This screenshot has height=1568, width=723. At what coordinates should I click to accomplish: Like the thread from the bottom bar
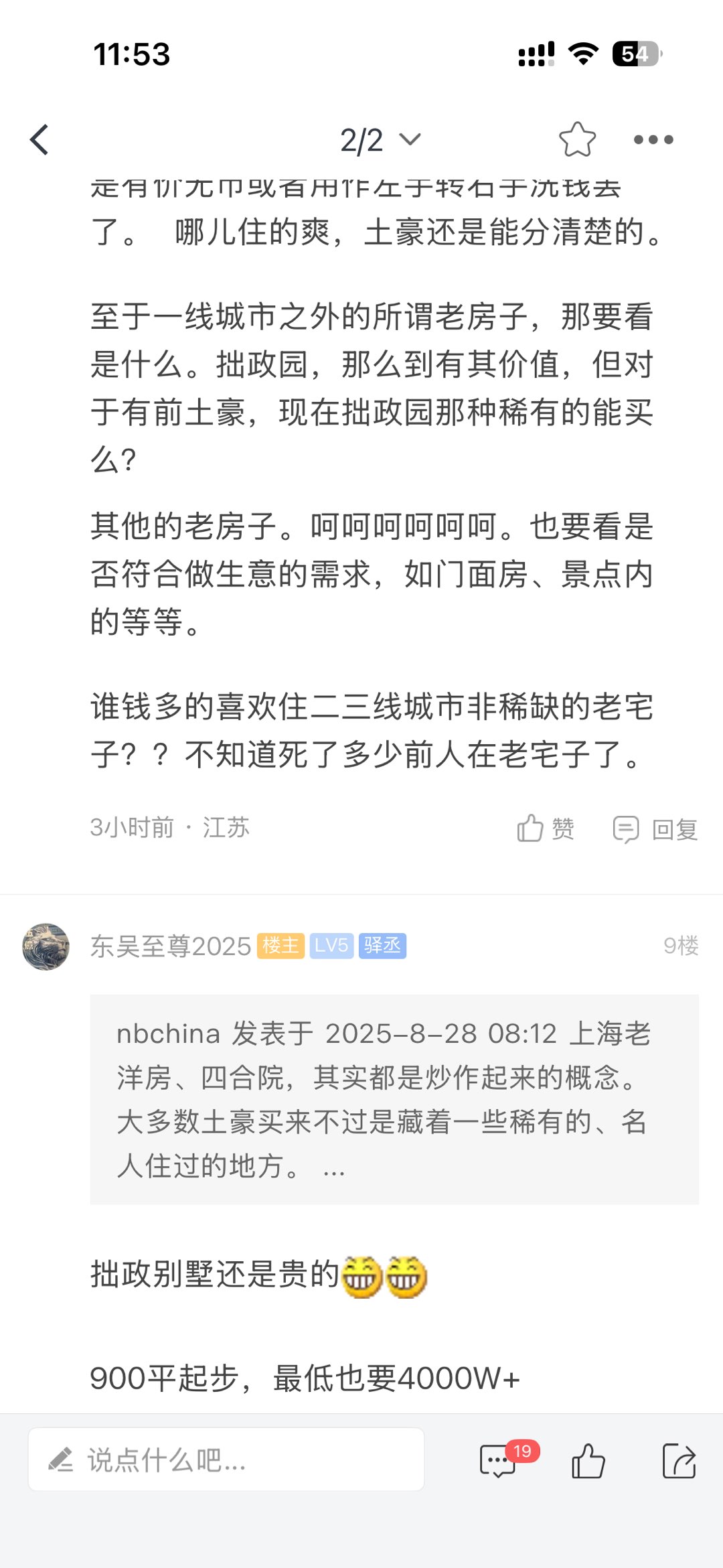(588, 1460)
